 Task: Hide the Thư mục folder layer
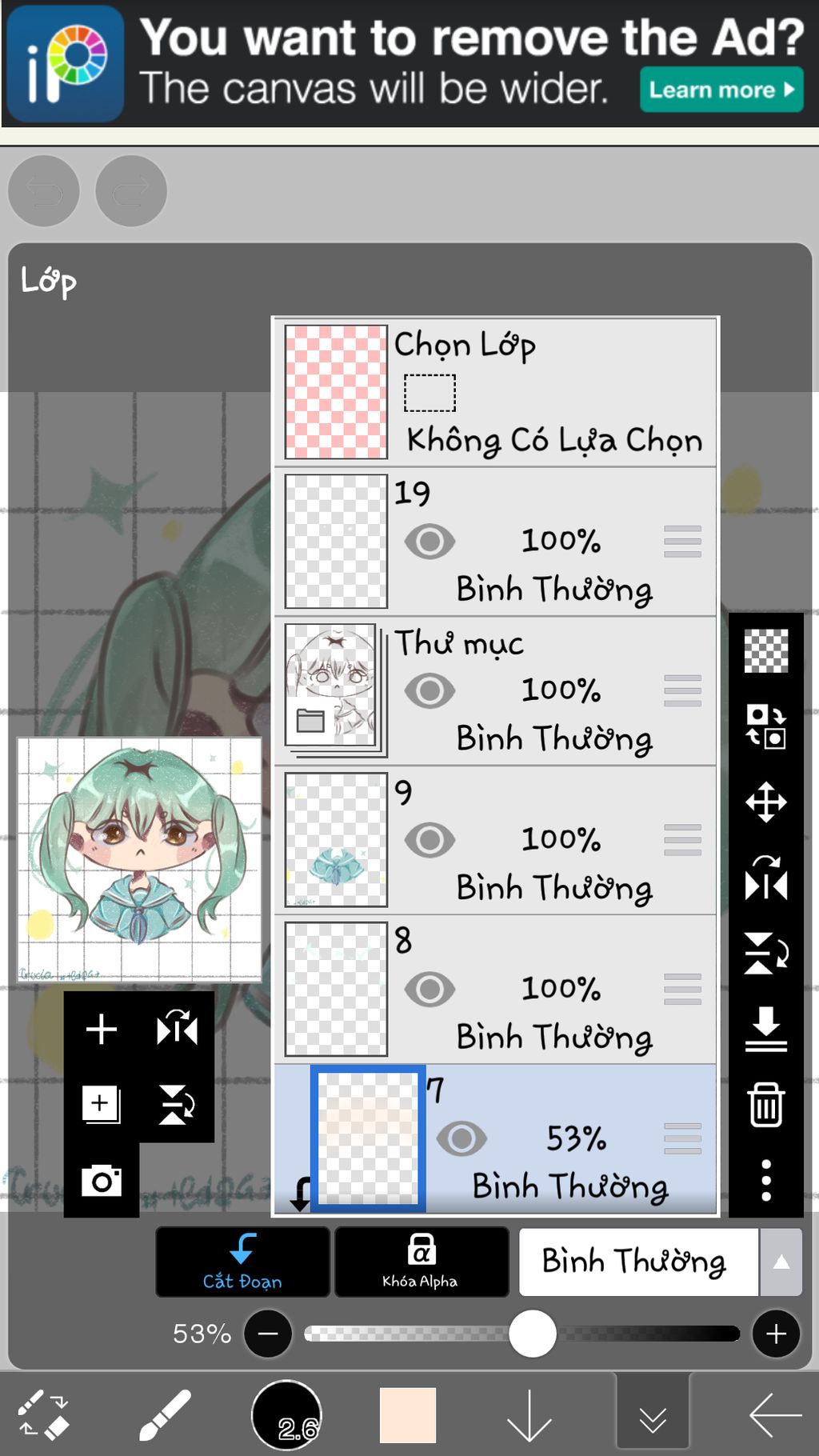click(x=429, y=690)
